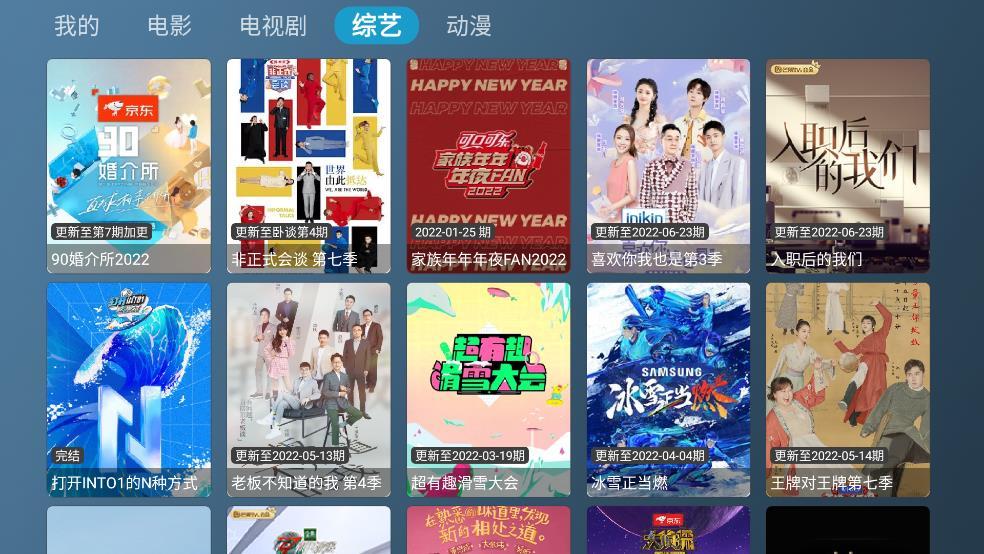Open the show 90婚介所2022
The width and height of the screenshot is (984, 554).
pyautogui.click(x=129, y=166)
